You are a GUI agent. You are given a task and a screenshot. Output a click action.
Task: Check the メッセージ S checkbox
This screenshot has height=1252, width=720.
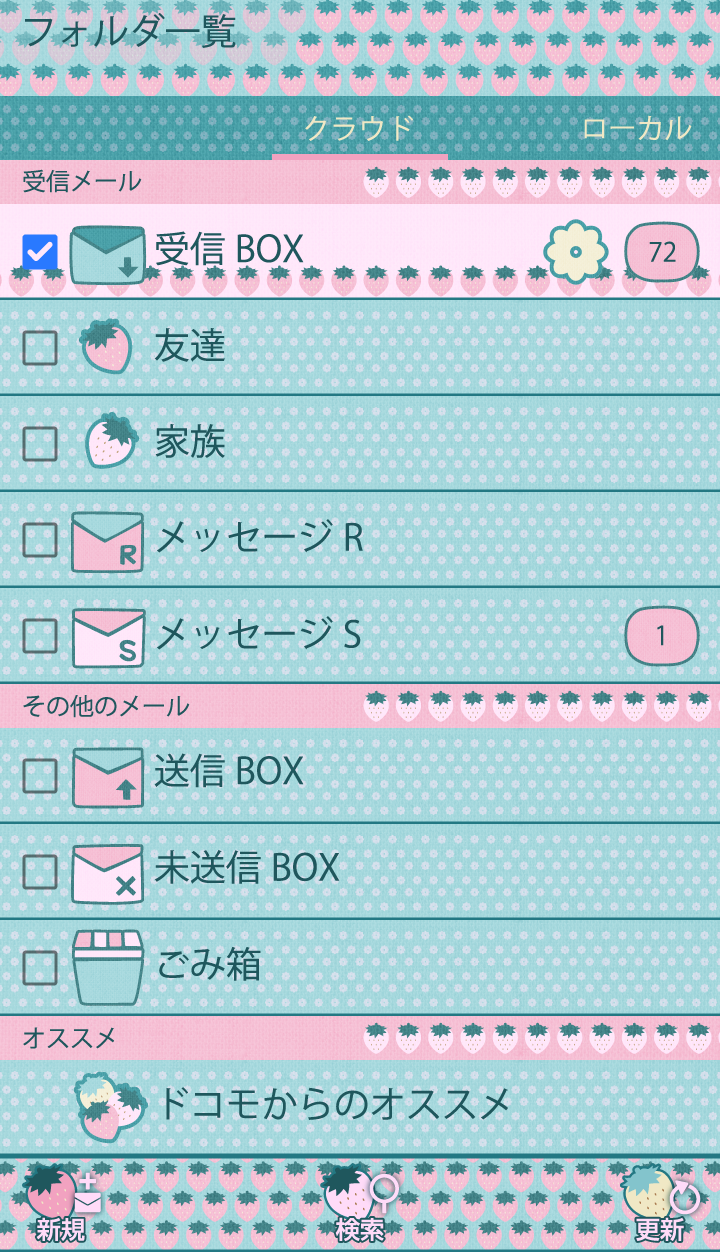point(40,636)
